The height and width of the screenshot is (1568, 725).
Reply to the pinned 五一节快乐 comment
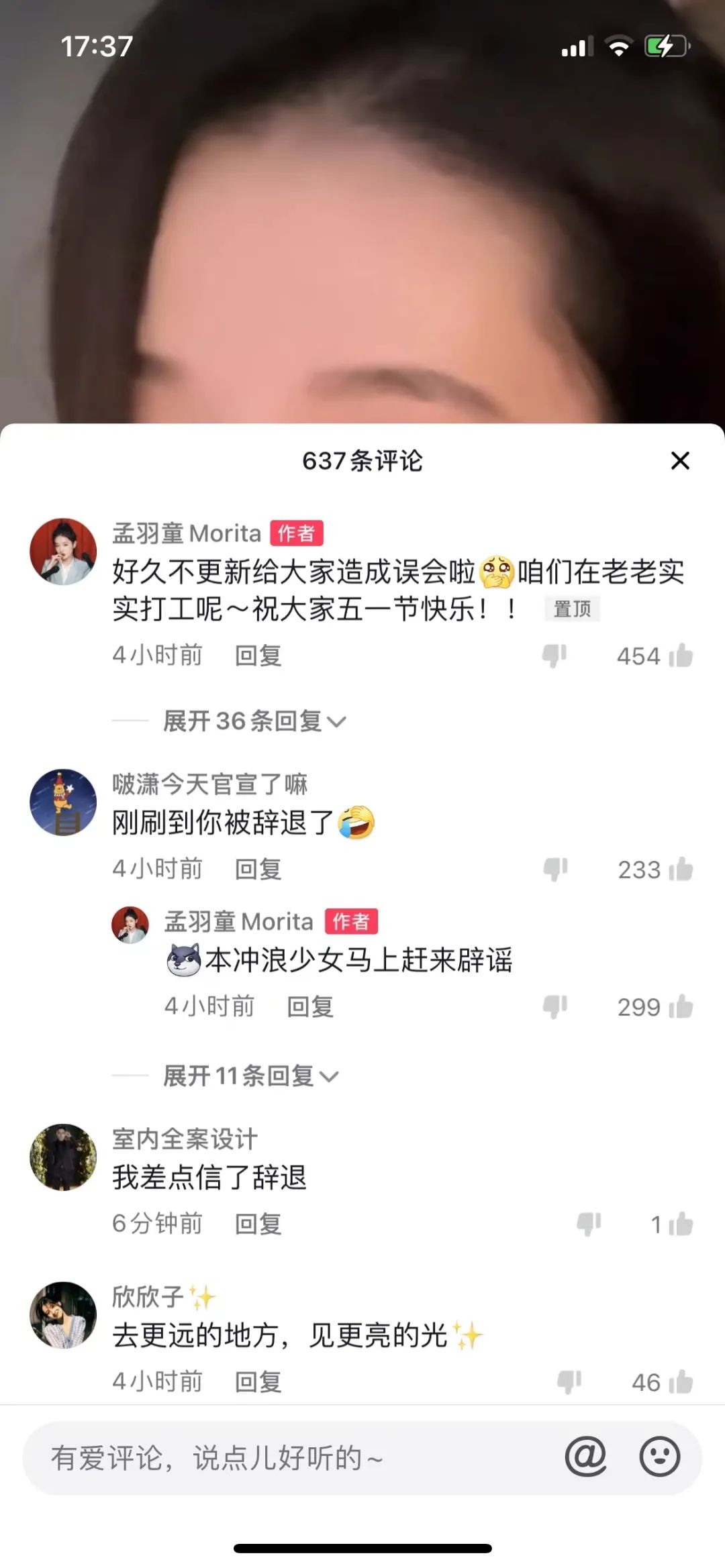pos(258,656)
